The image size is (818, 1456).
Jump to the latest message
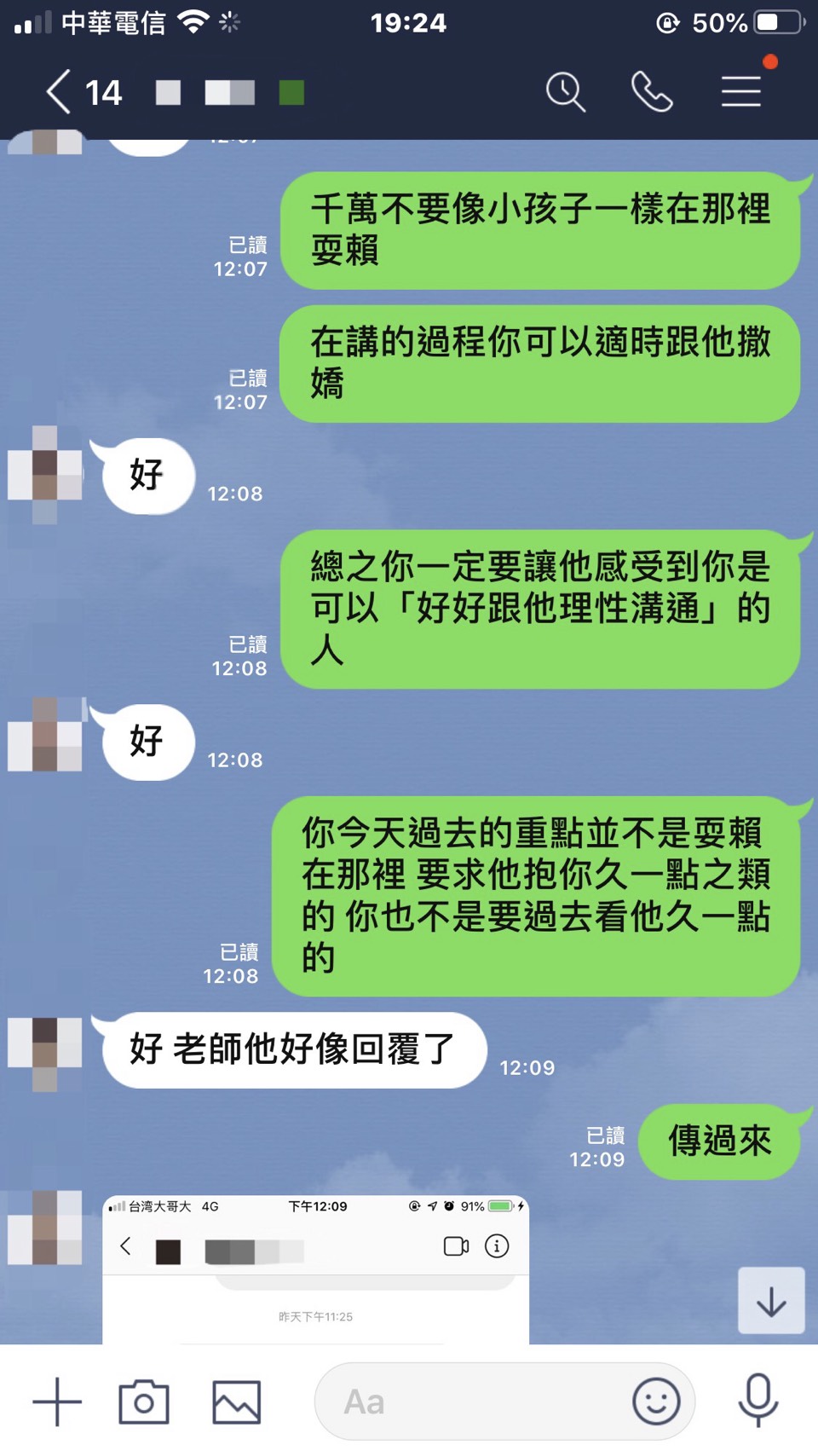pyautogui.click(x=770, y=1301)
